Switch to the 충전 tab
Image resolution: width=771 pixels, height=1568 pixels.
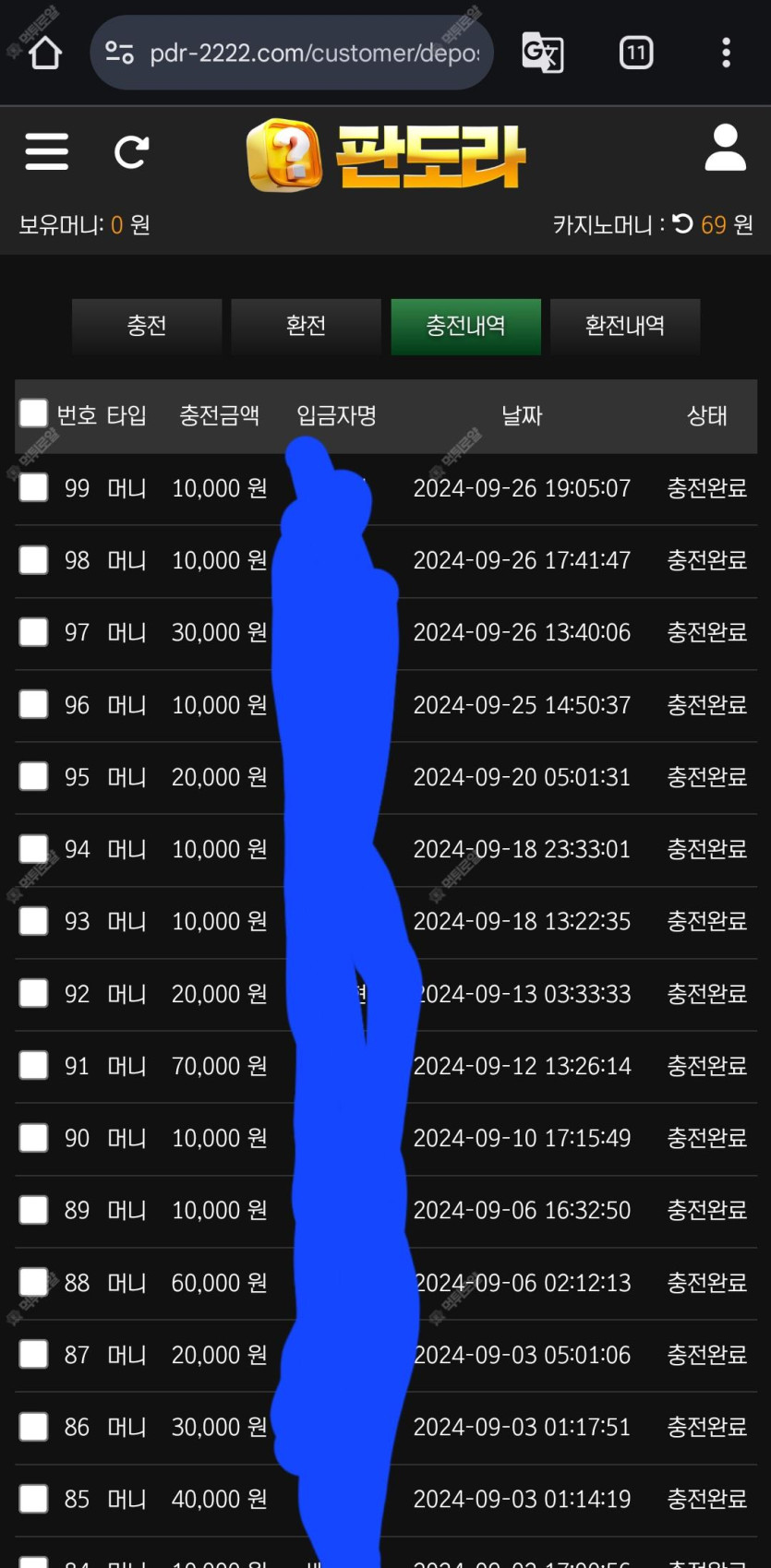pyautogui.click(x=147, y=326)
